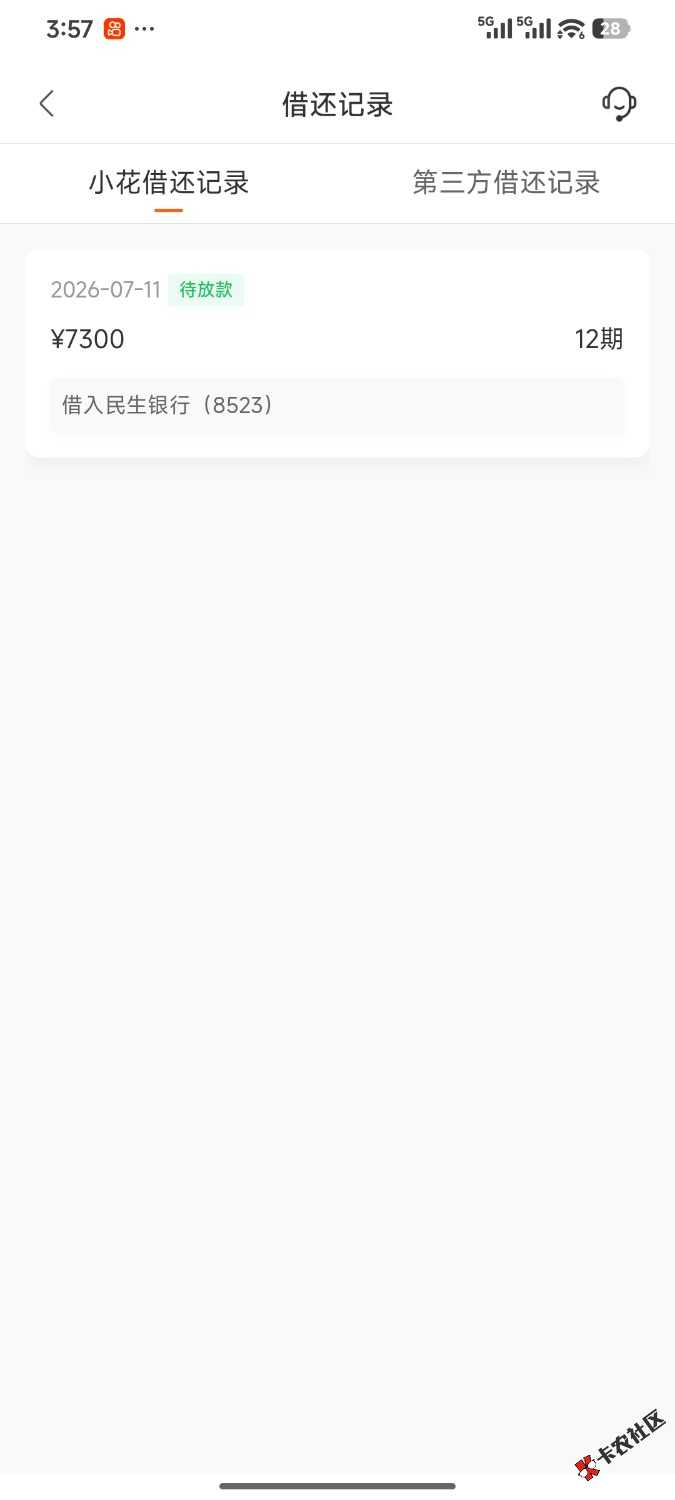Go back using the top-left arrow
This screenshot has width=675, height=1500.
click(46, 104)
